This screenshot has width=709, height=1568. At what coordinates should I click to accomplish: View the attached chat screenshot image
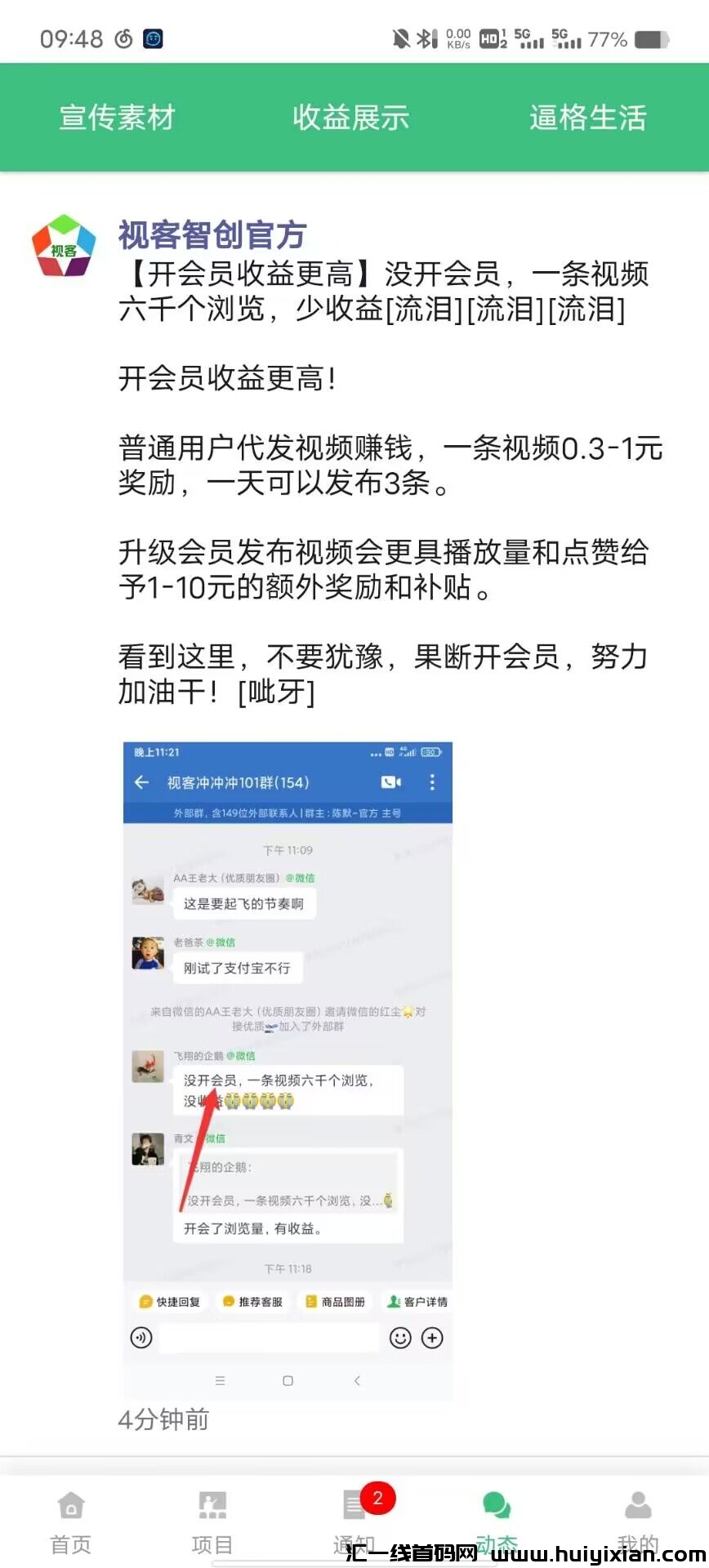pyautogui.click(x=288, y=1070)
